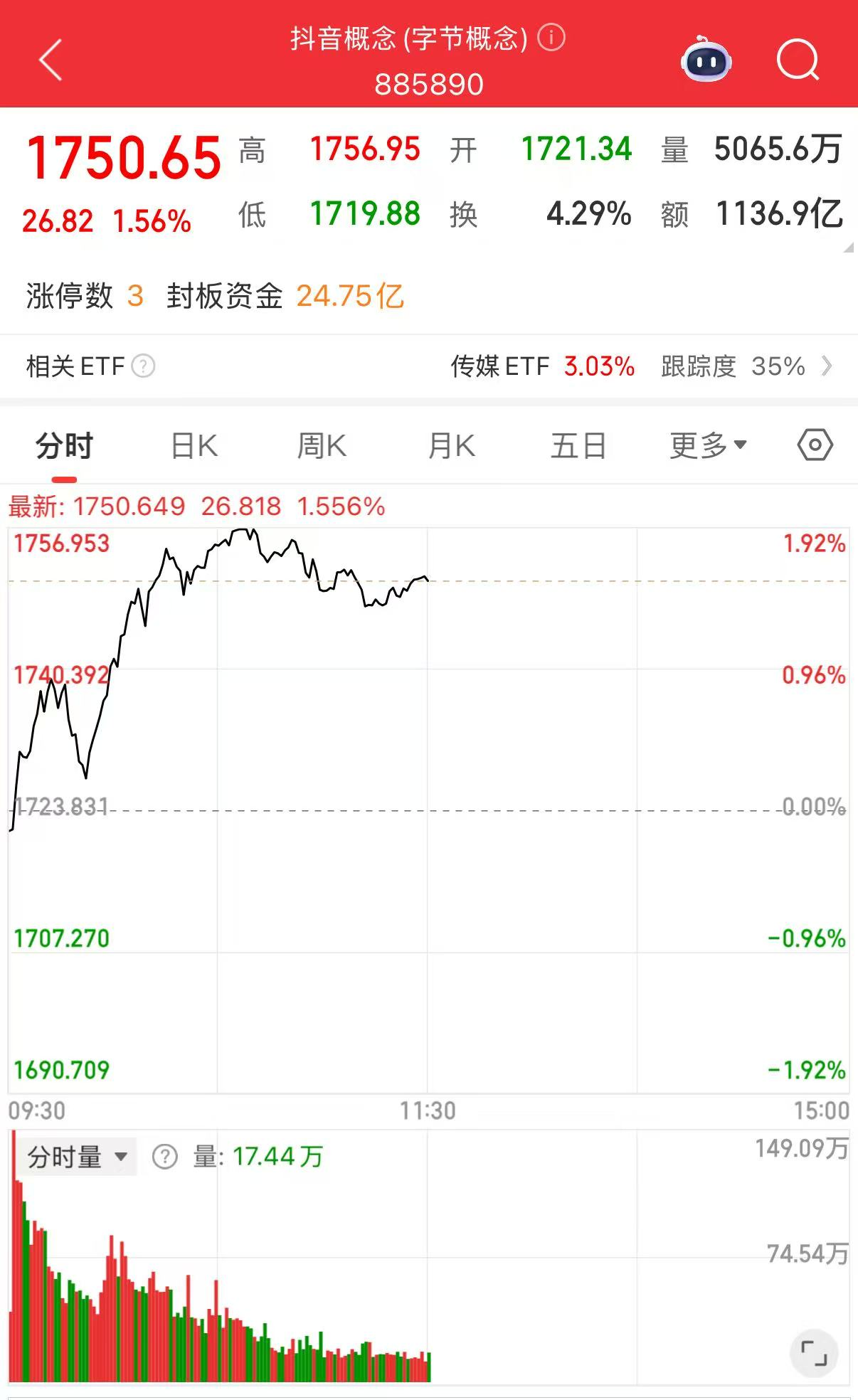
Task: Switch to the 周K tab
Action: (x=322, y=446)
